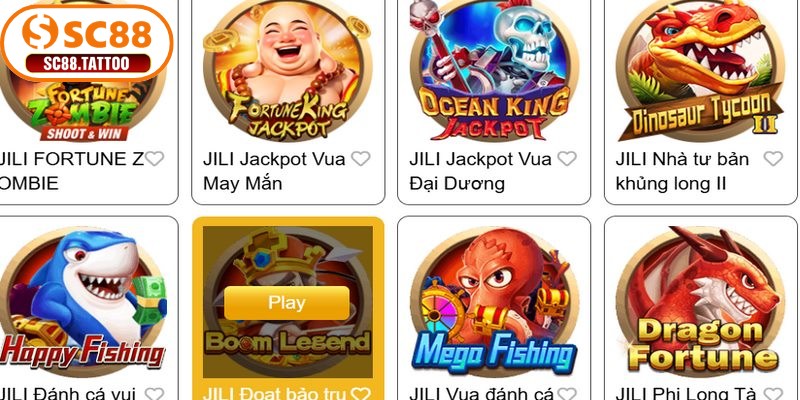Viewport: 800px width, 400px height.
Task: Favorite JILI Fortune Zombie with heart icon
Action: [x=154, y=159]
